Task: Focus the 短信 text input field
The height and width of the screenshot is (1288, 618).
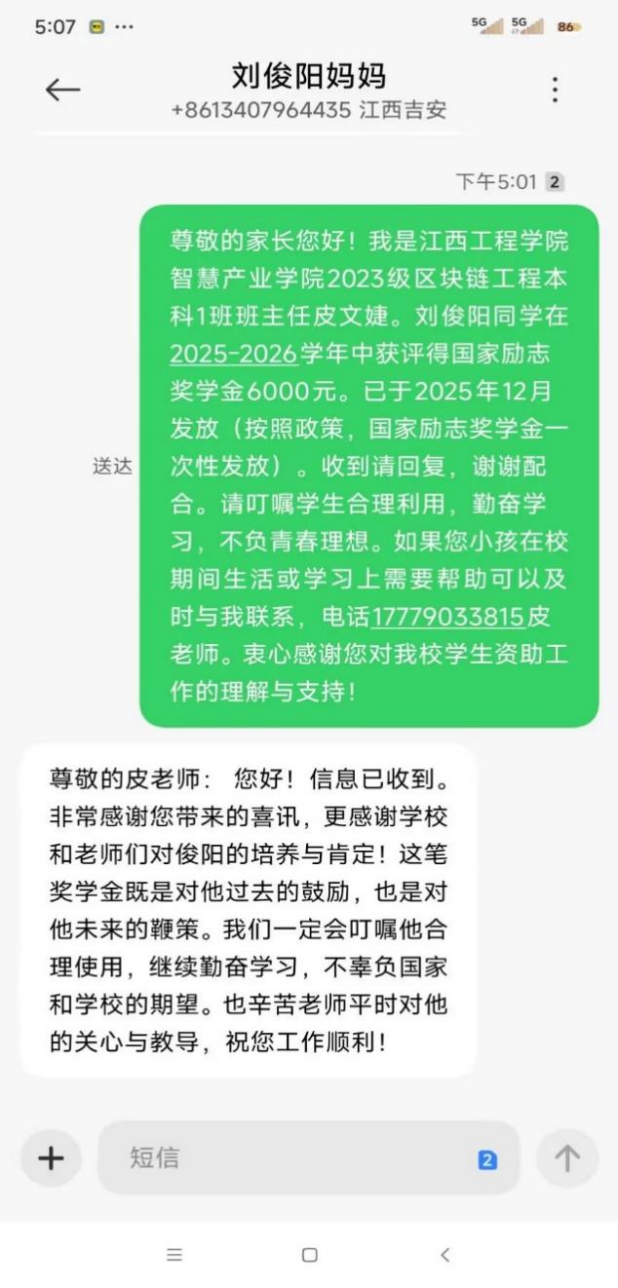Action: [x=290, y=1158]
